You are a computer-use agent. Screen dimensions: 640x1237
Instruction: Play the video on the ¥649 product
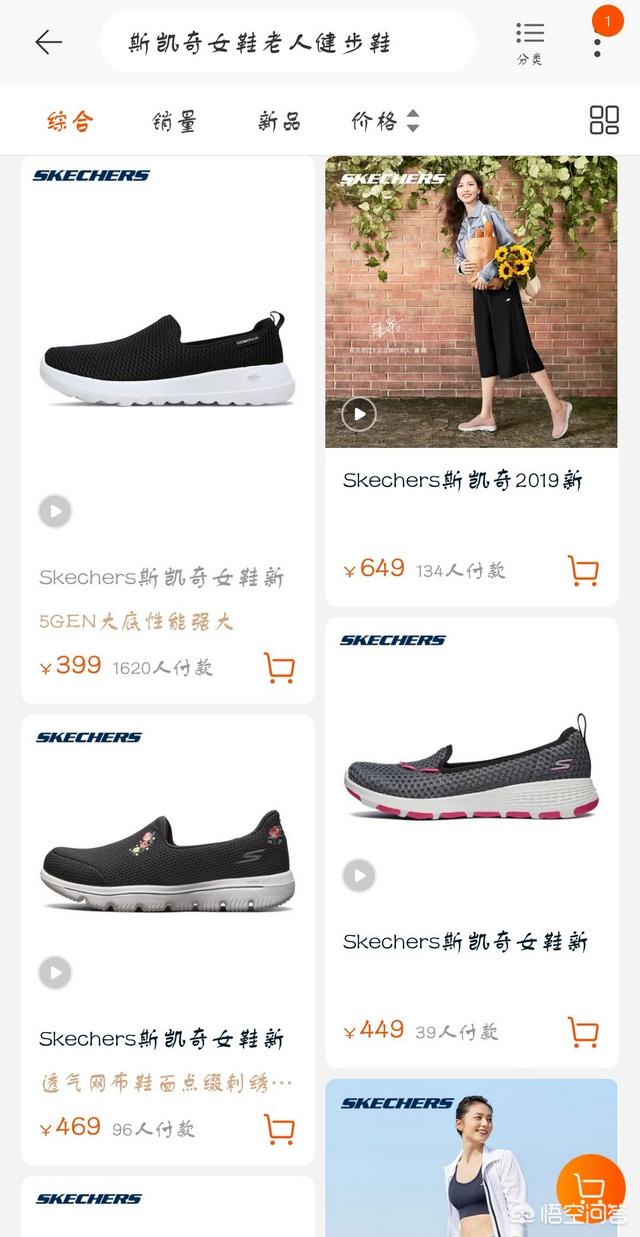coord(359,414)
